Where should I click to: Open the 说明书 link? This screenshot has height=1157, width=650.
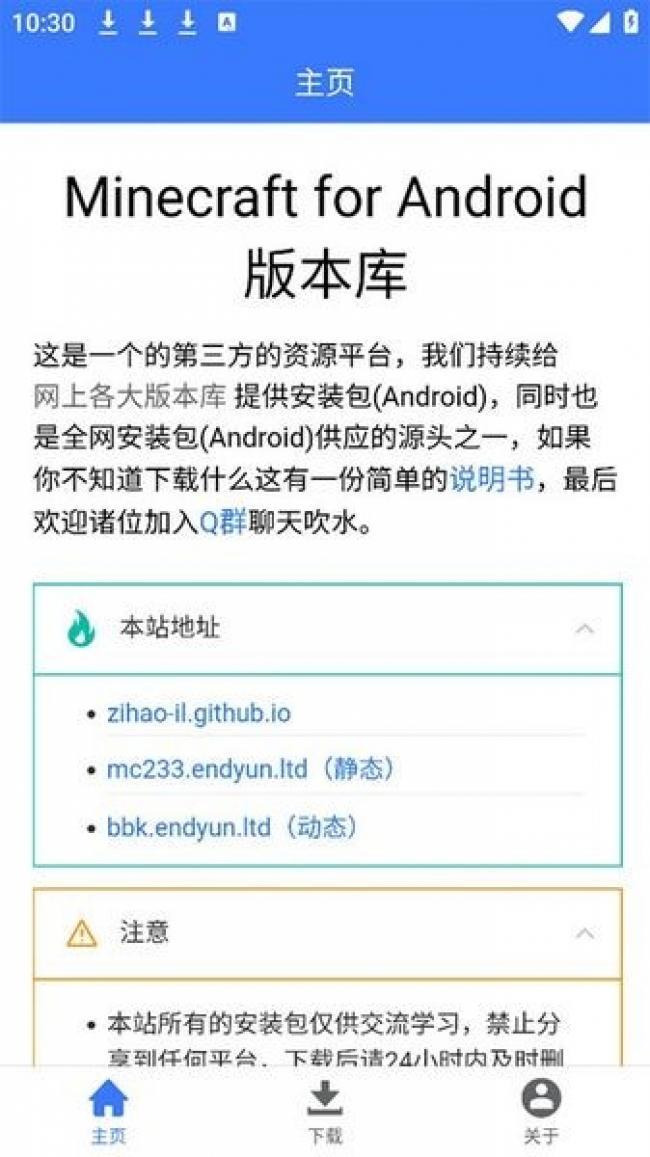(491, 480)
